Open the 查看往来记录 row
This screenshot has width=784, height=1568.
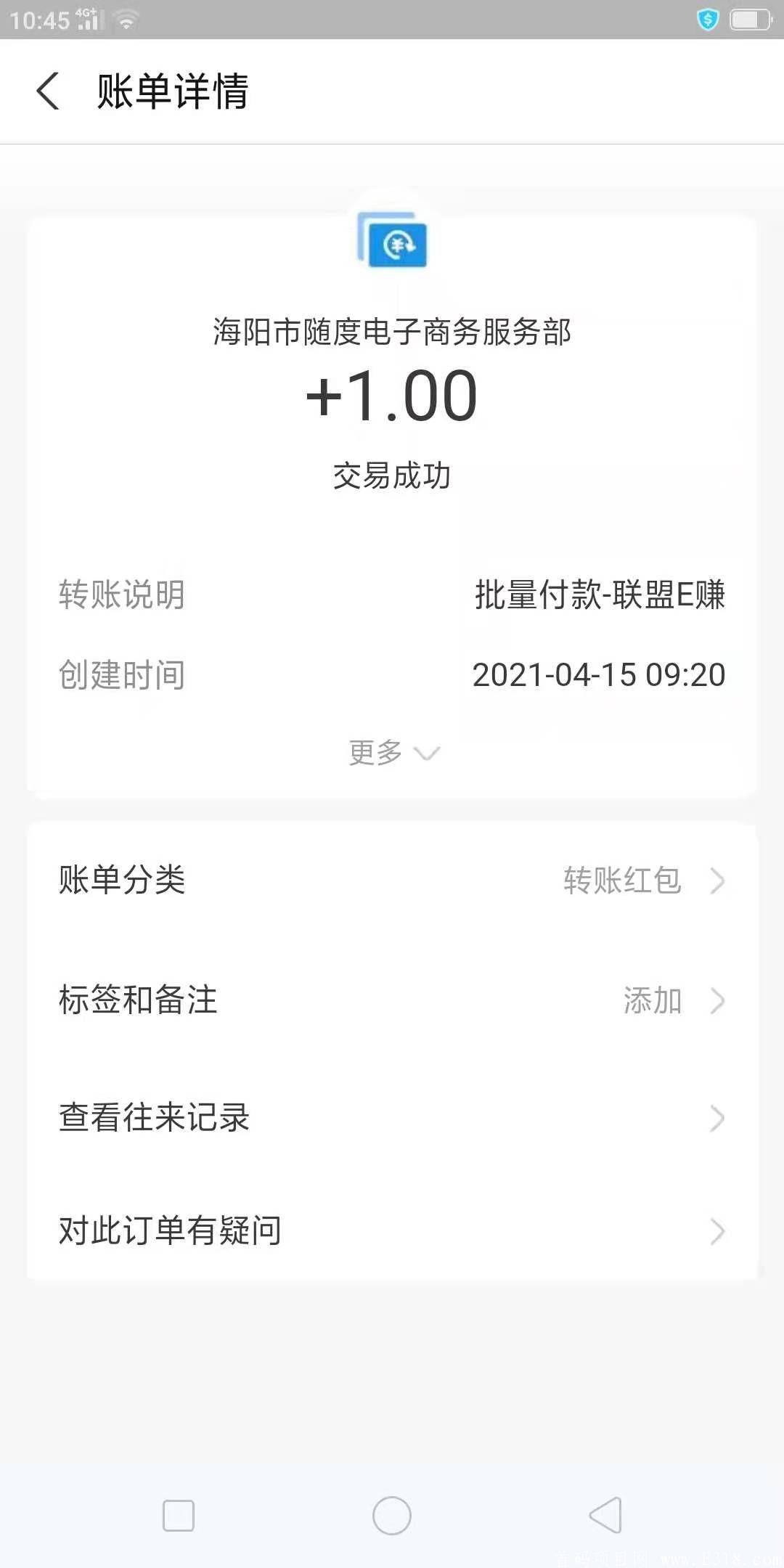coord(392,1117)
